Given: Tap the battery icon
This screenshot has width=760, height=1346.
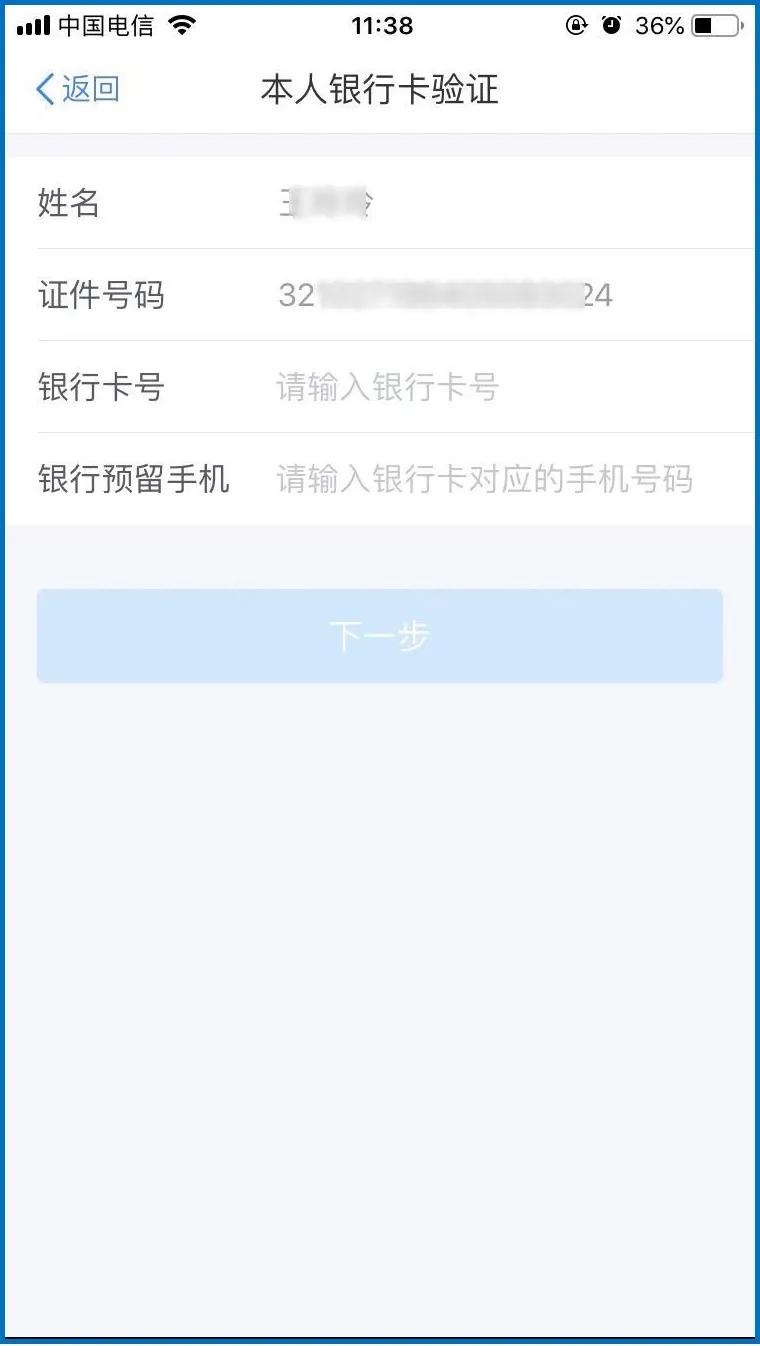Looking at the screenshot, I should [716, 26].
